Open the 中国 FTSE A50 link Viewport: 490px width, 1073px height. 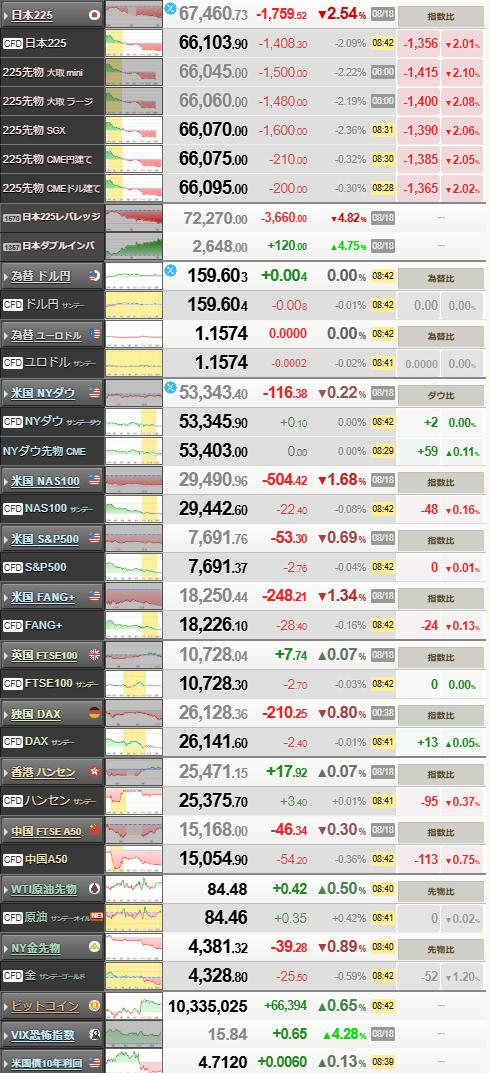46,831
